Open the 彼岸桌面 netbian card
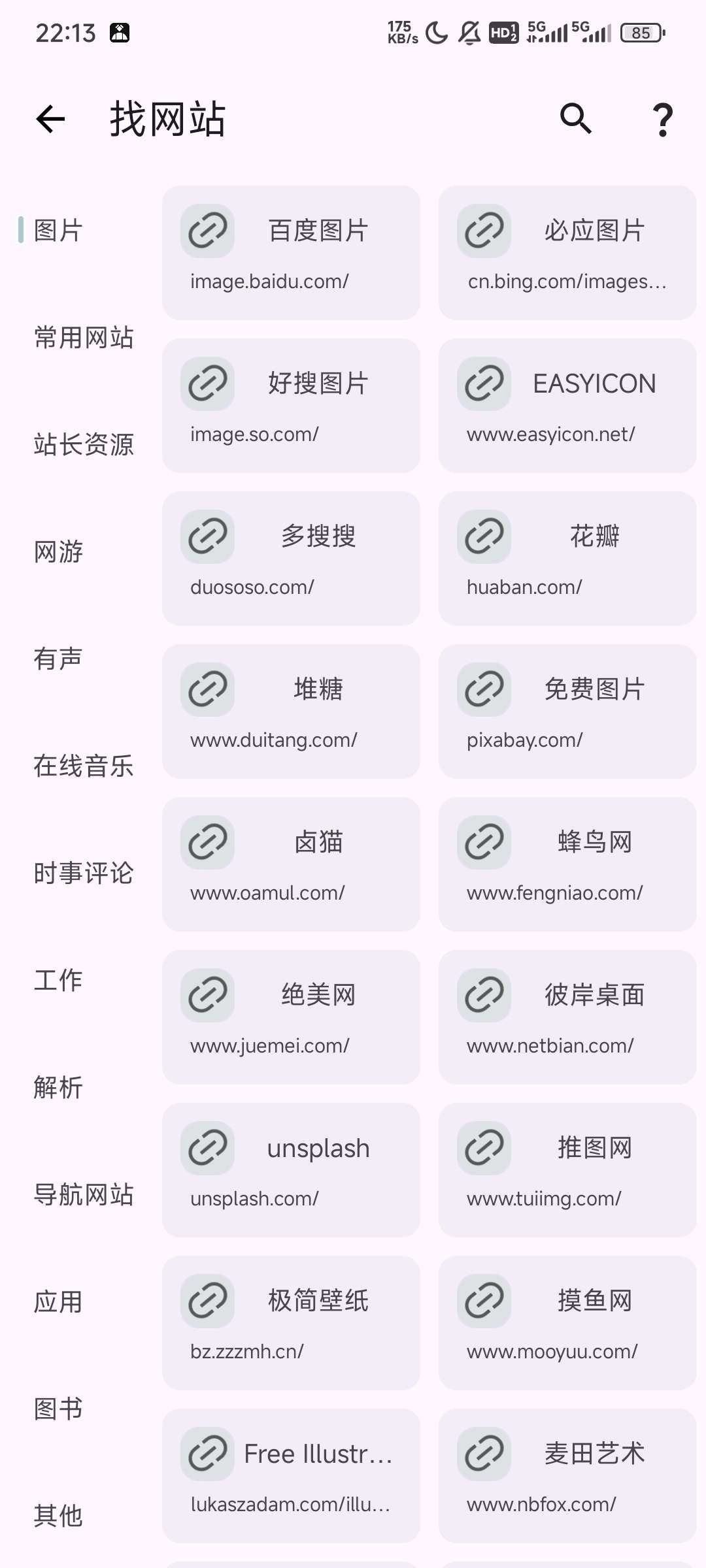The height and width of the screenshot is (1568, 706). (567, 1017)
